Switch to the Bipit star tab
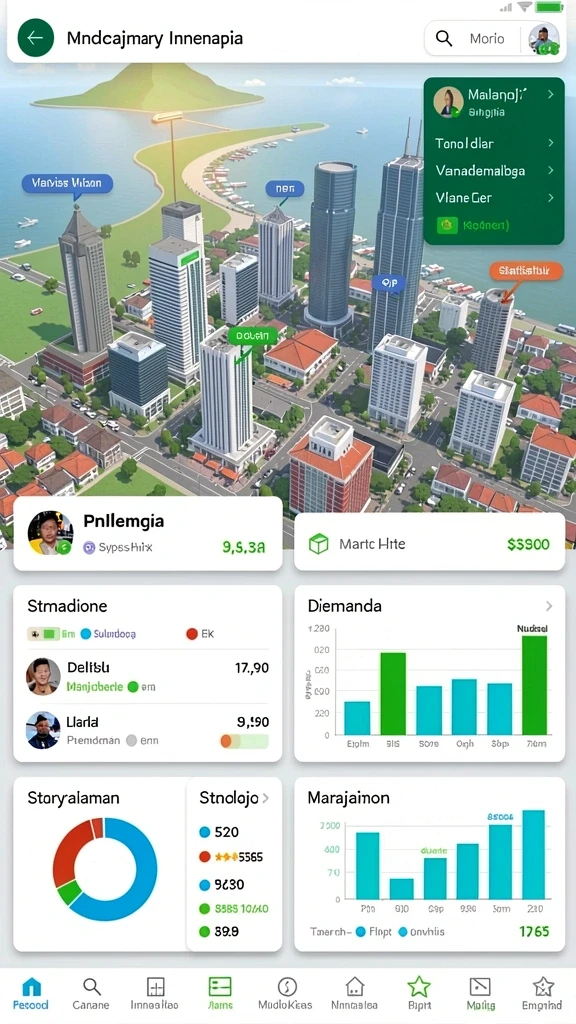 click(419, 994)
